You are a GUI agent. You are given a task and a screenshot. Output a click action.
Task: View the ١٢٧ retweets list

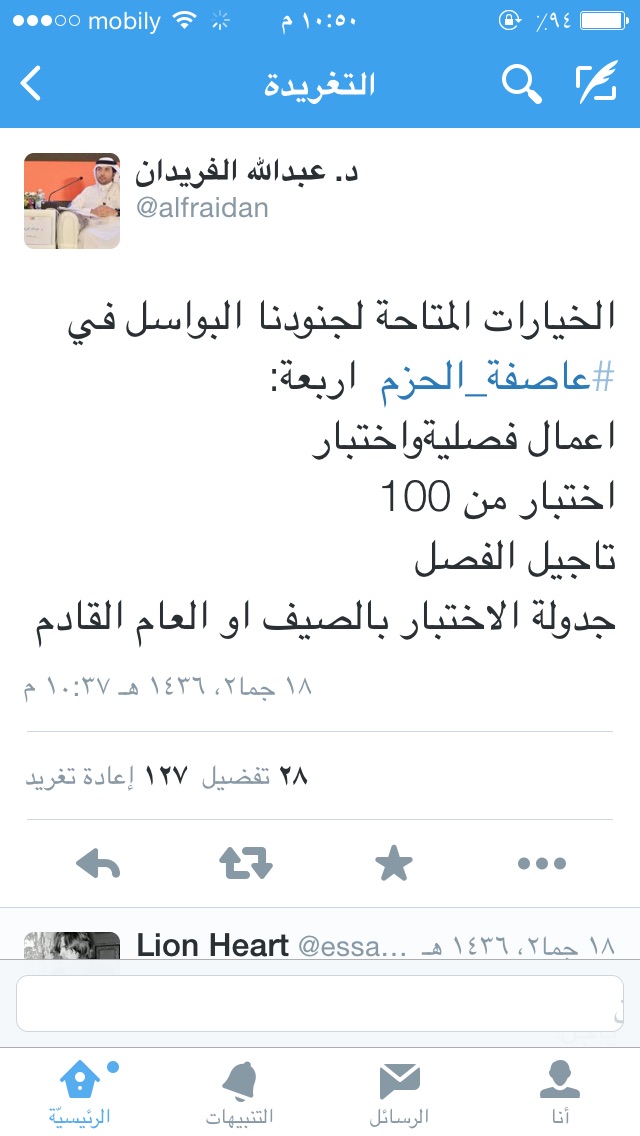pyautogui.click(x=107, y=777)
